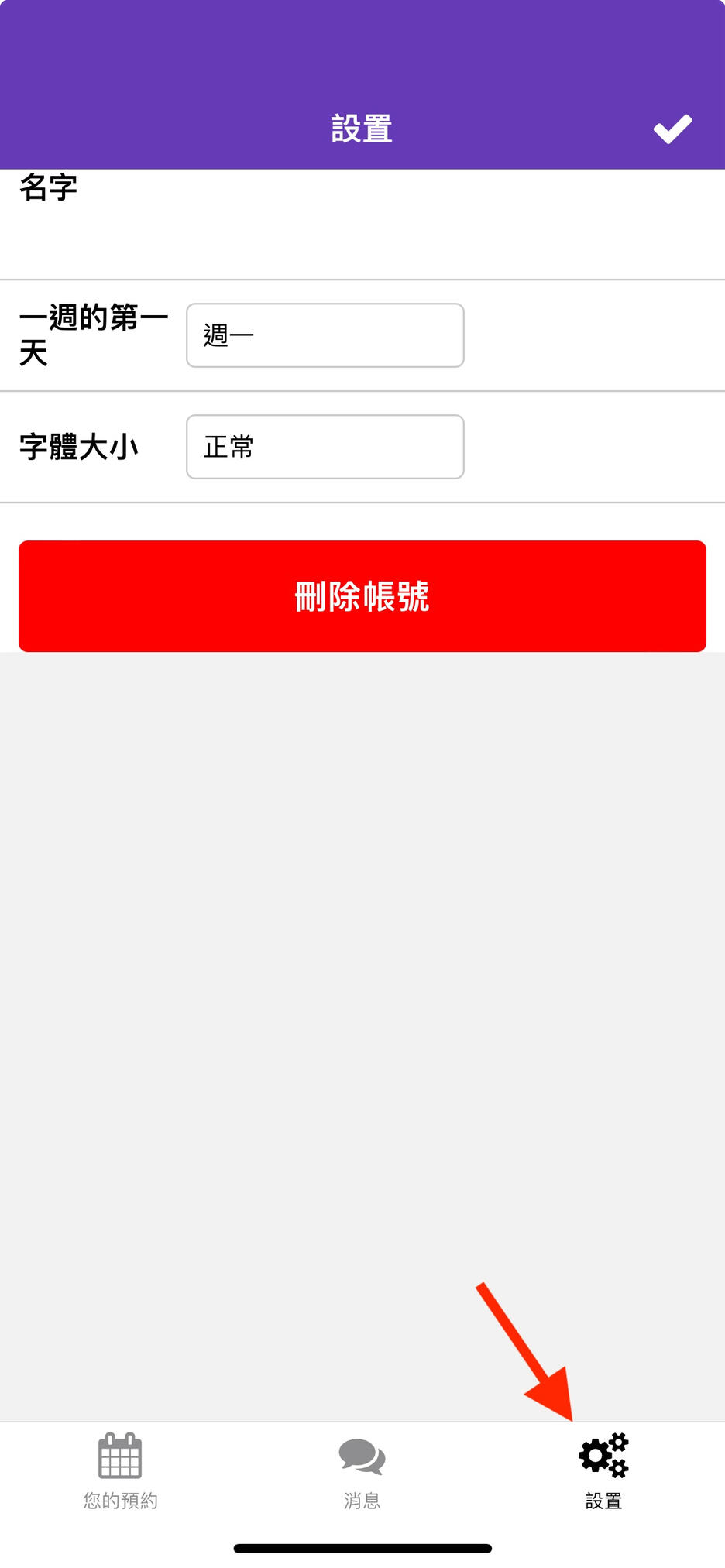
Task: Save settings with the checkmark icon
Action: (x=672, y=129)
